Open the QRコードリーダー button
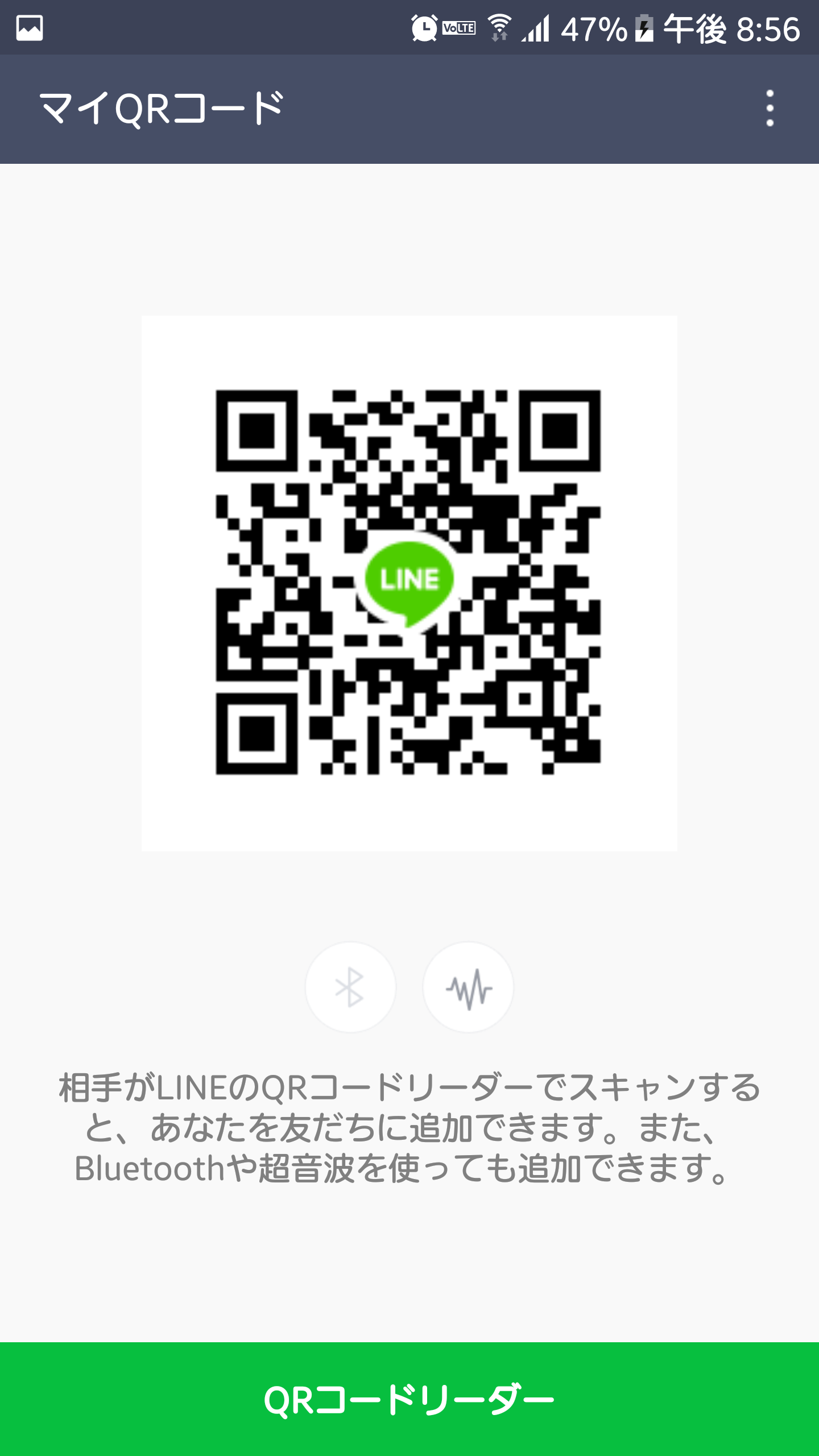 [x=409, y=1399]
